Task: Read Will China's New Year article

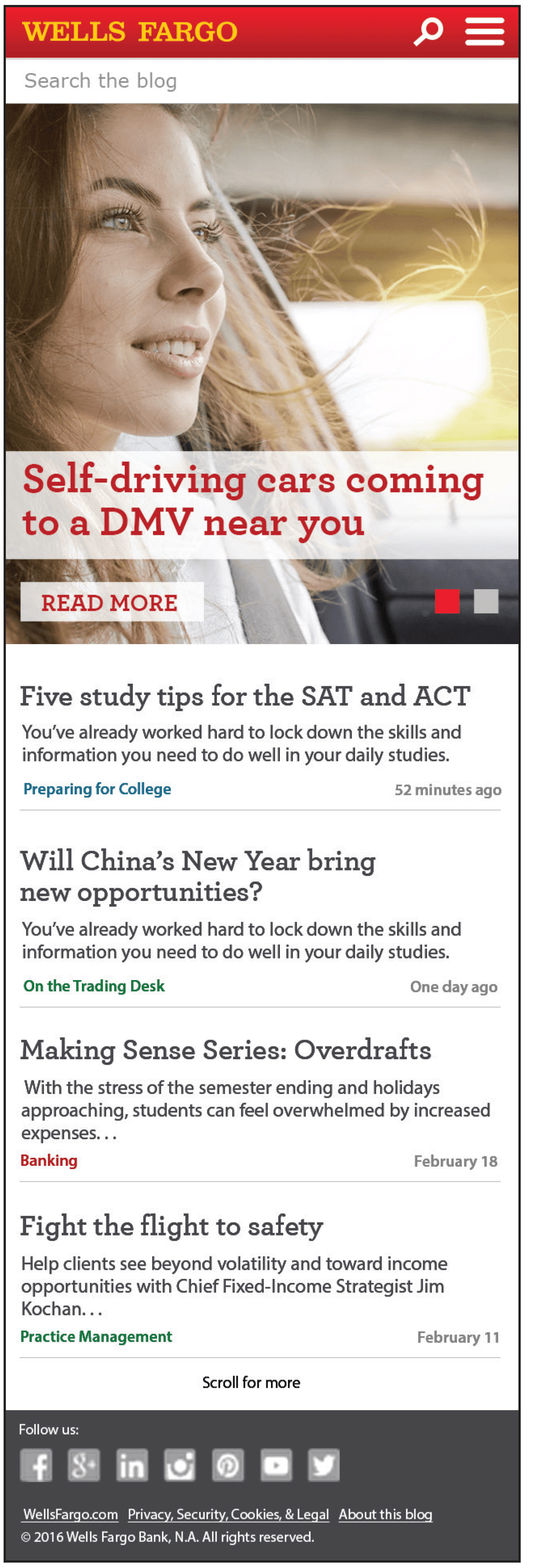Action: click(x=198, y=876)
